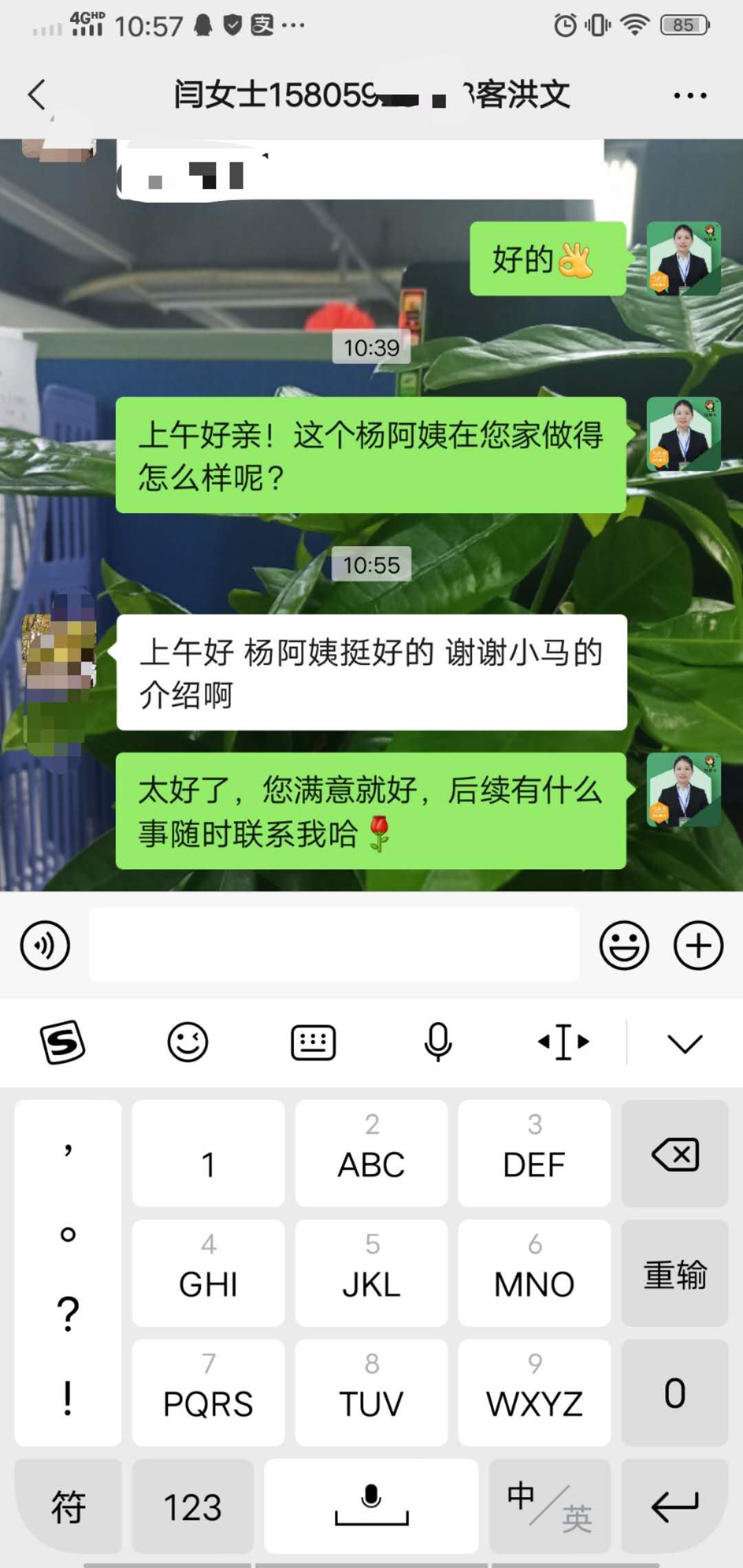Toggle 中/英 input language
This screenshot has width=743, height=1568.
[x=549, y=1507]
